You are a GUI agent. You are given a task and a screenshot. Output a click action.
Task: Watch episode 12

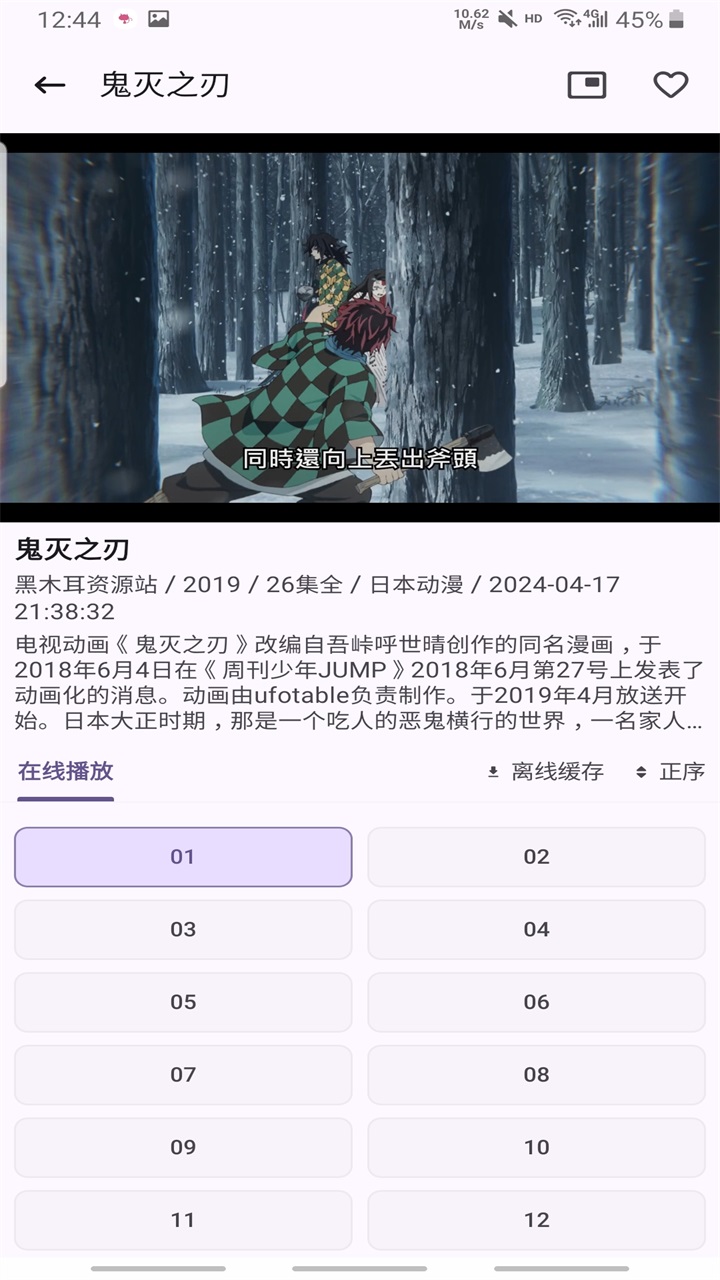536,1219
